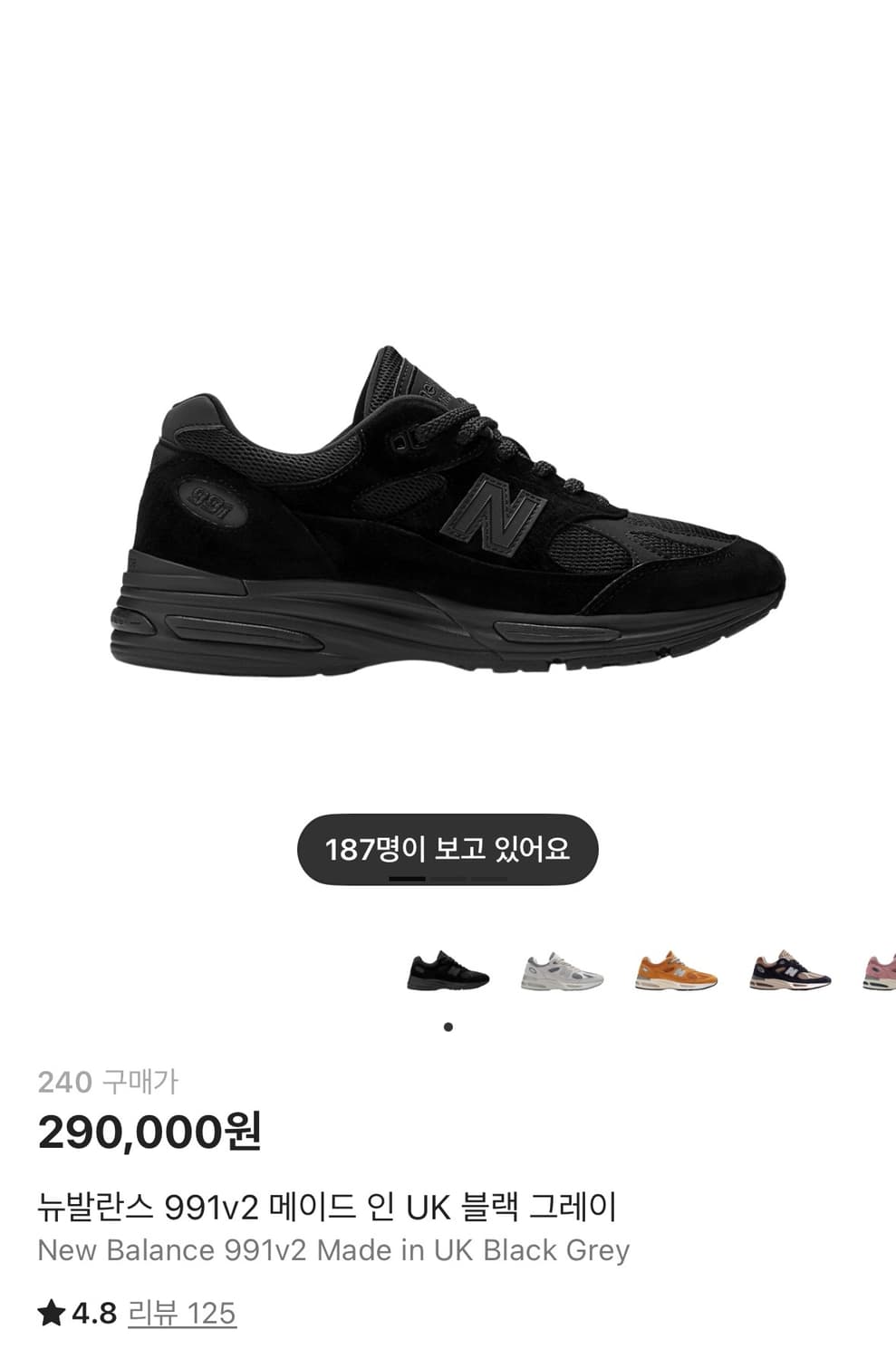
Task: Tap the first highlighted carousel segment
Action: pos(408,879)
